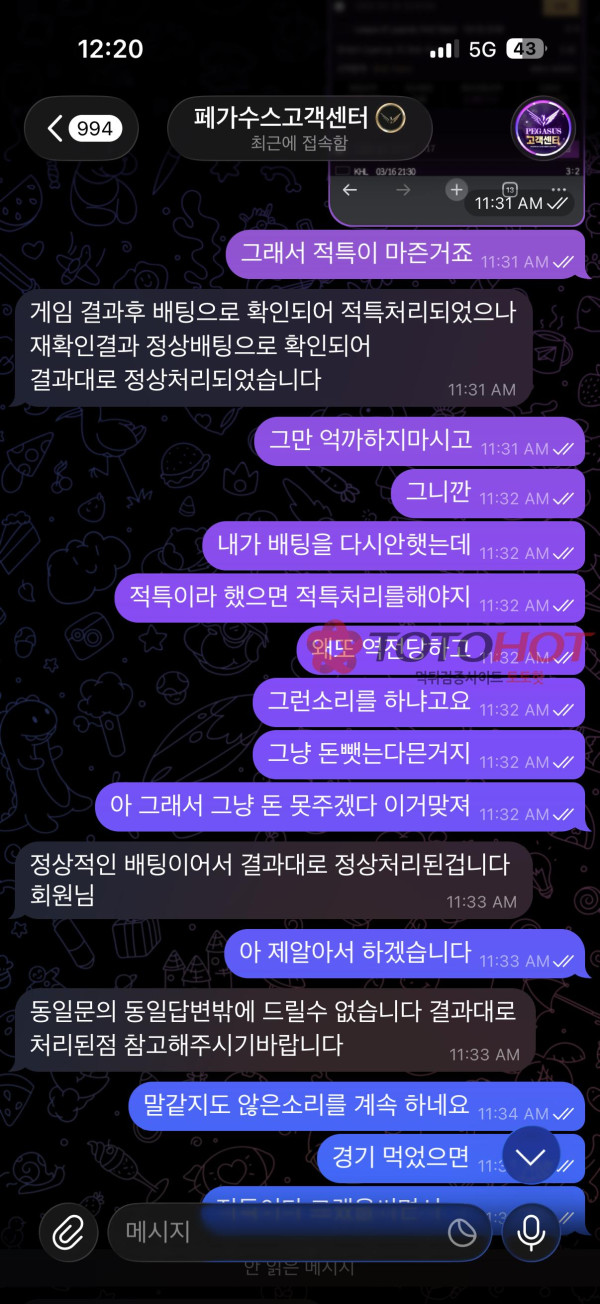
Task: Open the sticker panel in message field
Action: point(461,1233)
